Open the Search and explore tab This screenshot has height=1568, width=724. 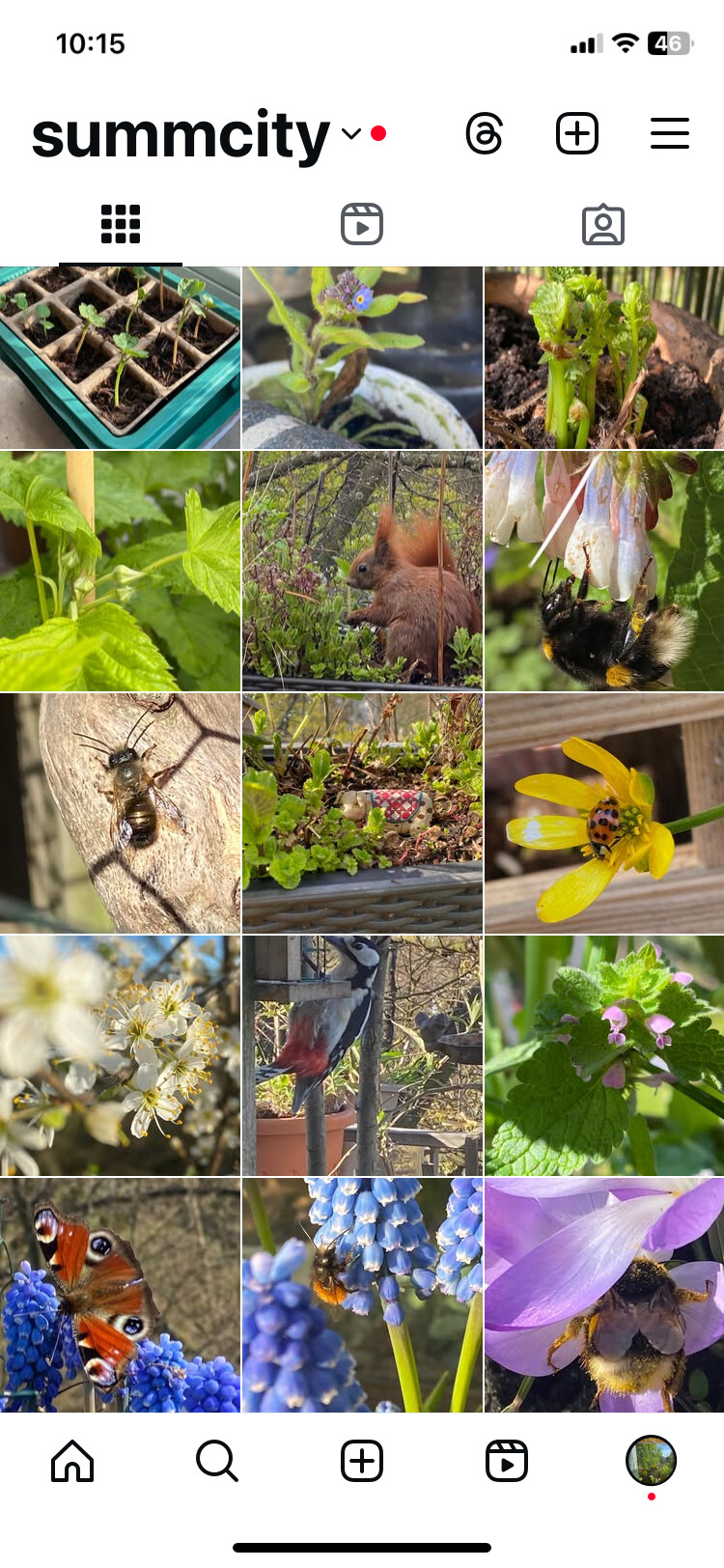pos(217,1461)
